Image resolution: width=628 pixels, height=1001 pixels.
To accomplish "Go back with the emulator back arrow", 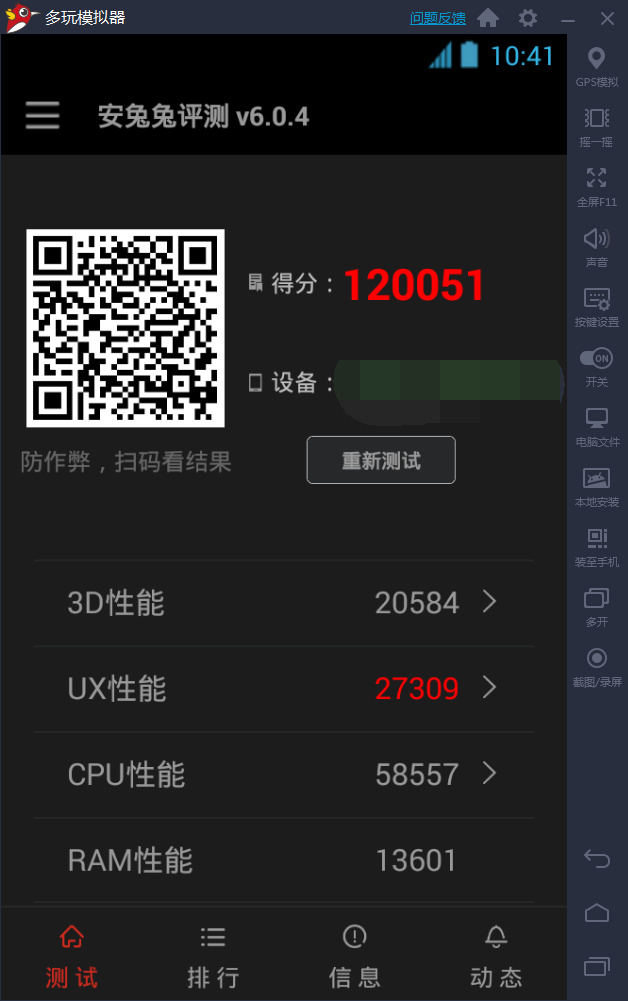I will pyautogui.click(x=597, y=859).
